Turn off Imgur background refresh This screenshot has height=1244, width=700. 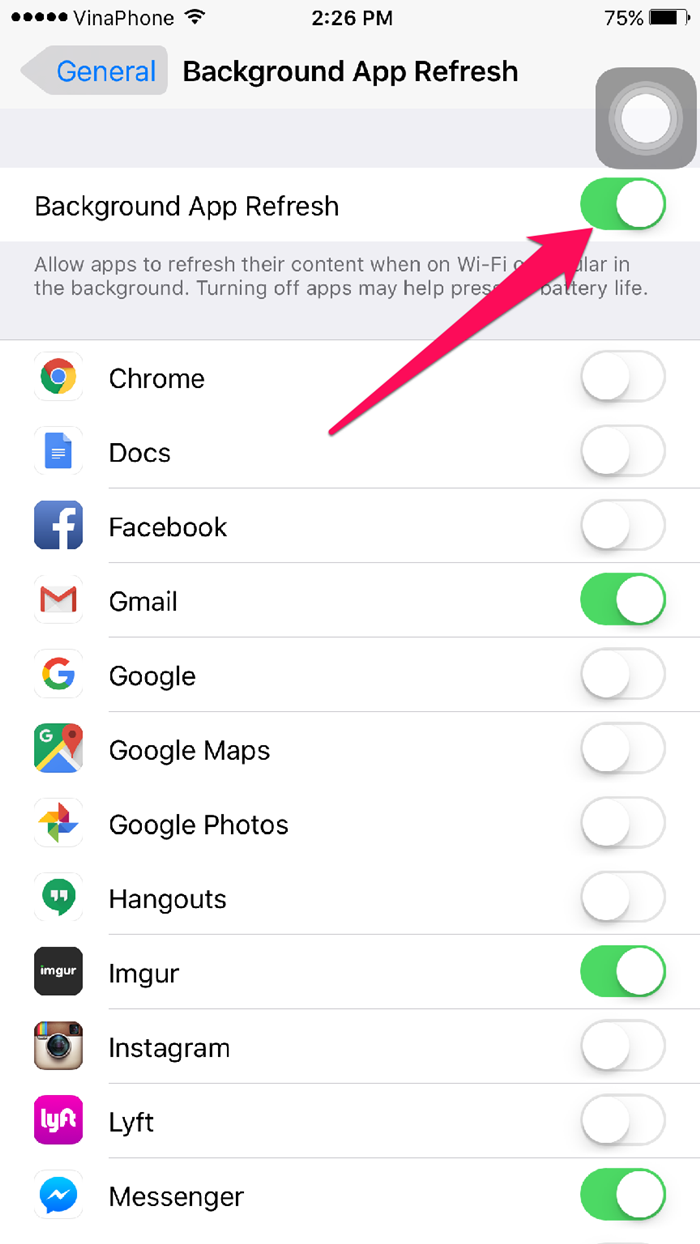(623, 972)
